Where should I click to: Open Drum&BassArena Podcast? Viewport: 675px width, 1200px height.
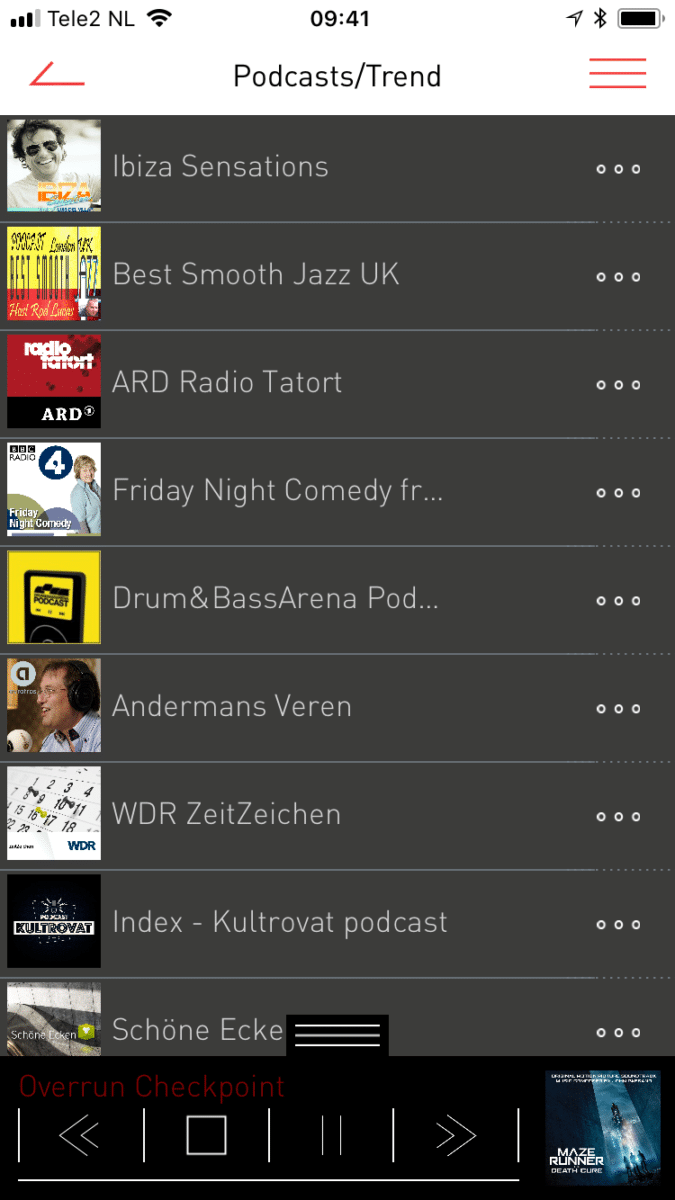pyautogui.click(x=337, y=600)
